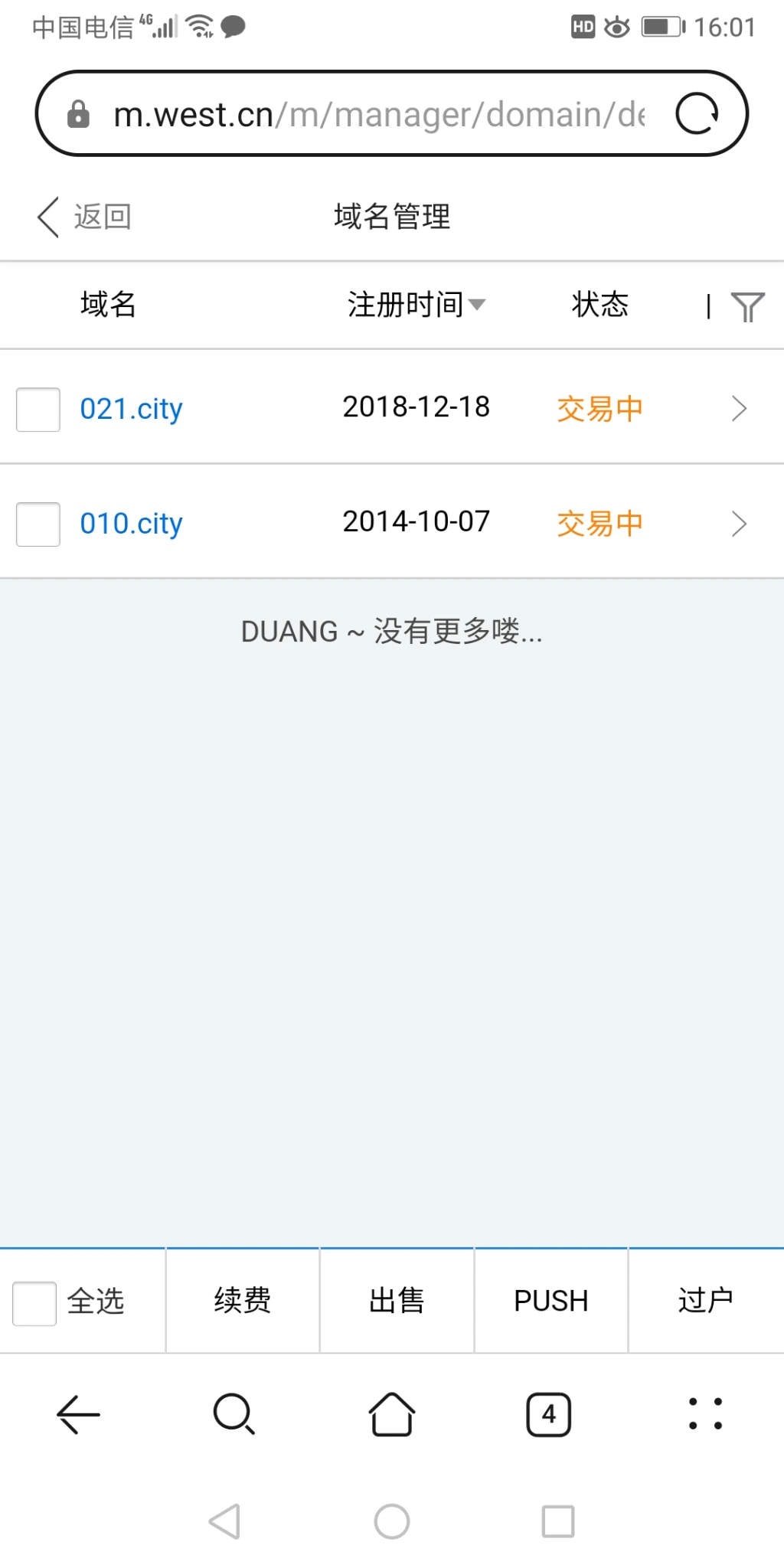Sort domains by 注册时间
Image resolution: width=784 pixels, height=1568 pixels.
tap(416, 305)
